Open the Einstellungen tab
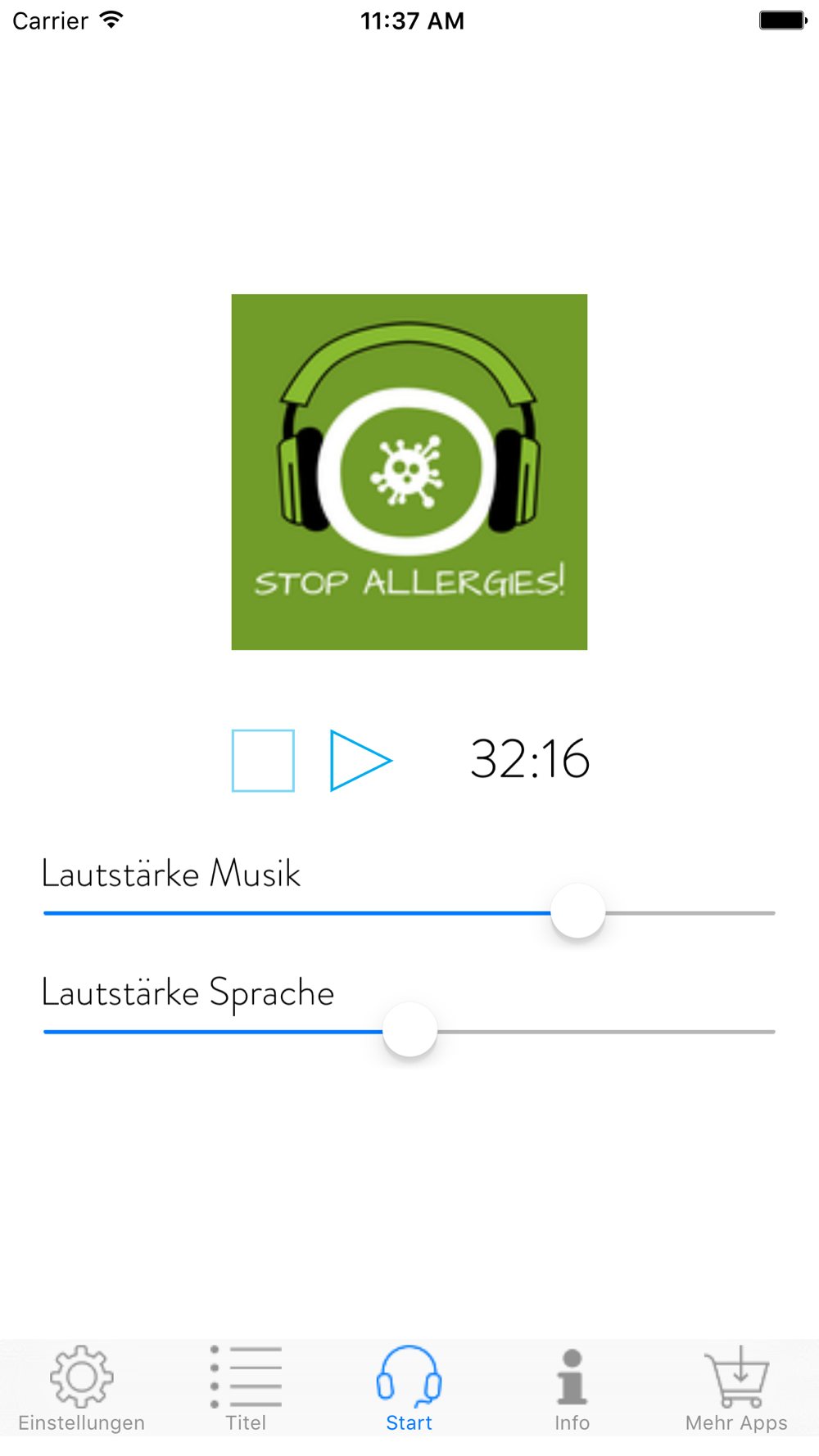The height and width of the screenshot is (1456, 819). click(x=82, y=1389)
